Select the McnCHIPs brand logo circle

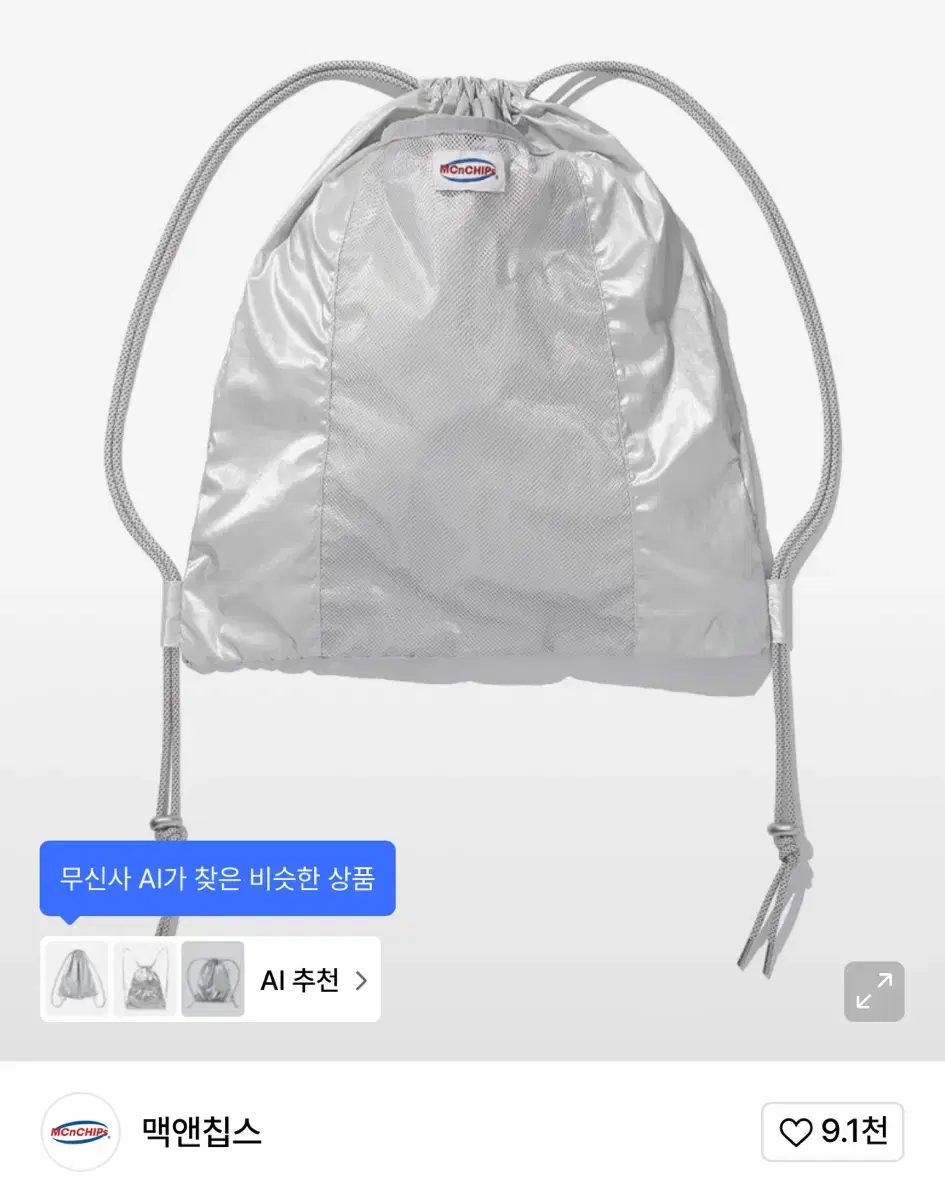(79, 1132)
